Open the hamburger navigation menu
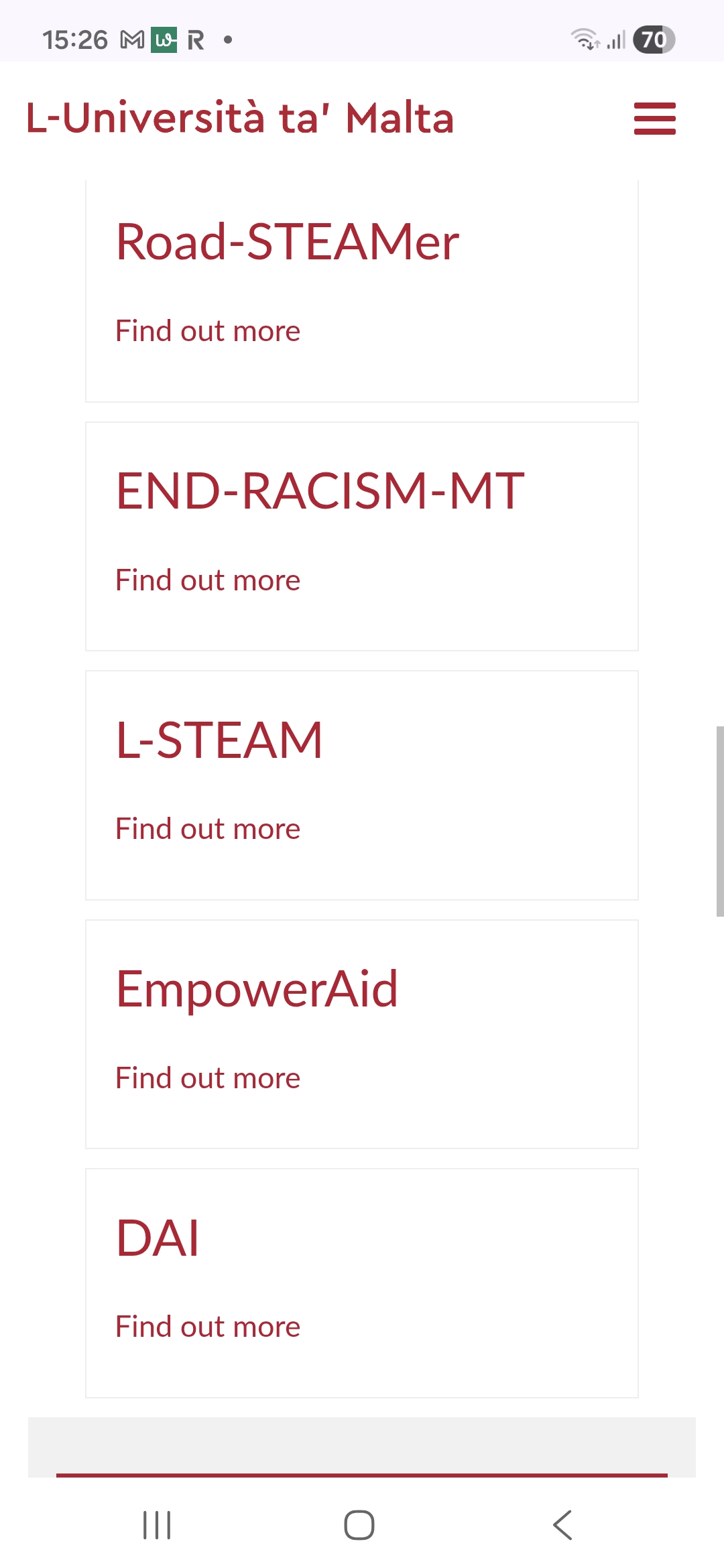The image size is (724, 1568). point(654,119)
